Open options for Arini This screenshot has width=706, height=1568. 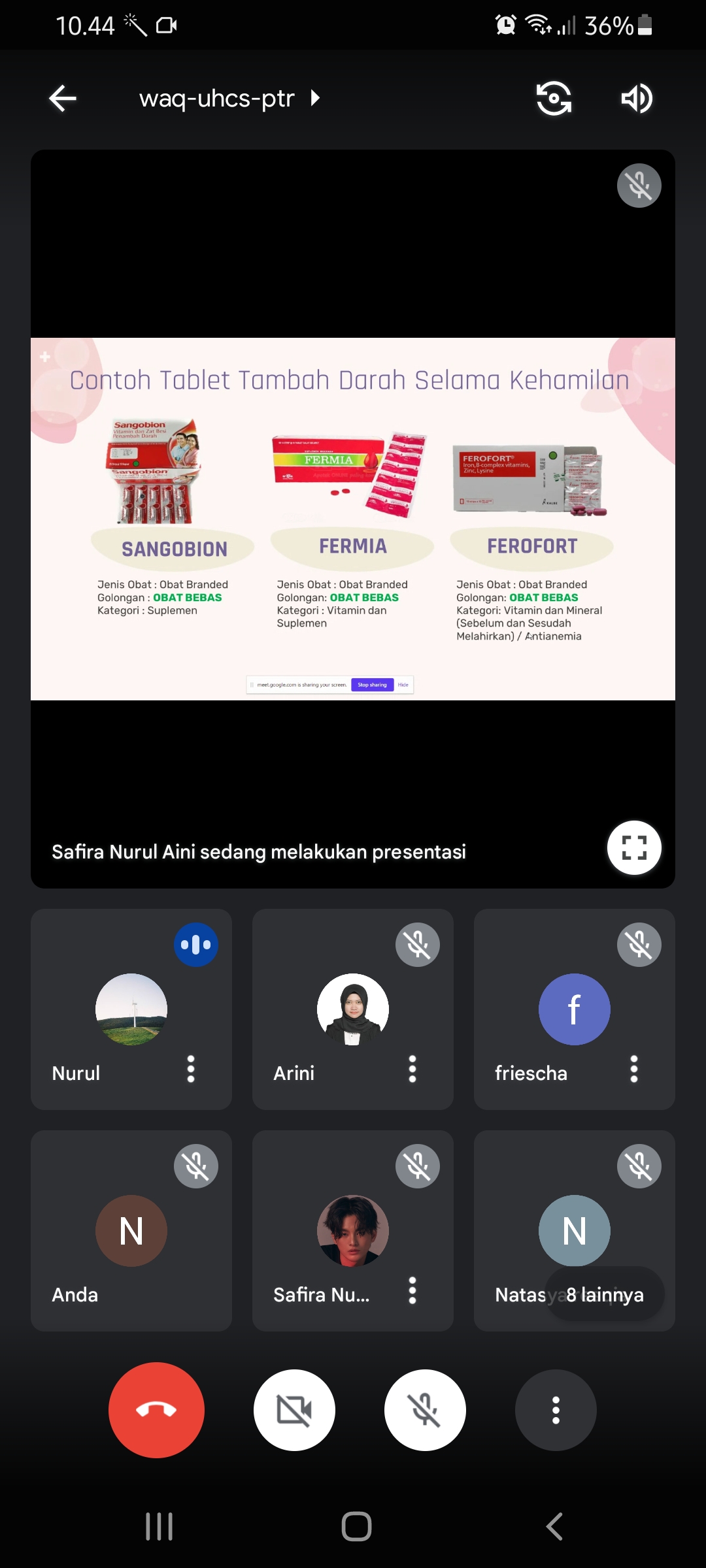point(412,1070)
